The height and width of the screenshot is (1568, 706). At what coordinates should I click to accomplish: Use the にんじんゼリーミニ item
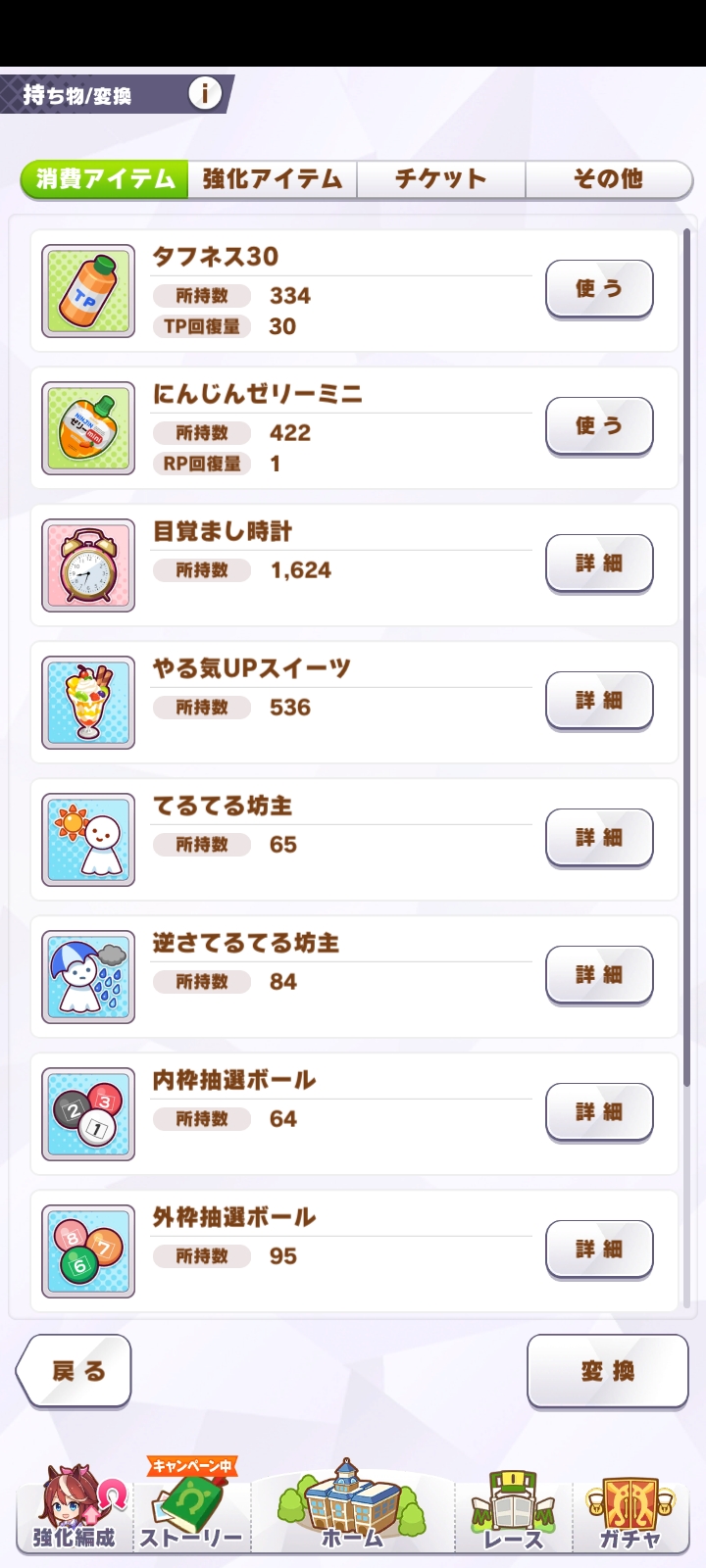pos(599,426)
